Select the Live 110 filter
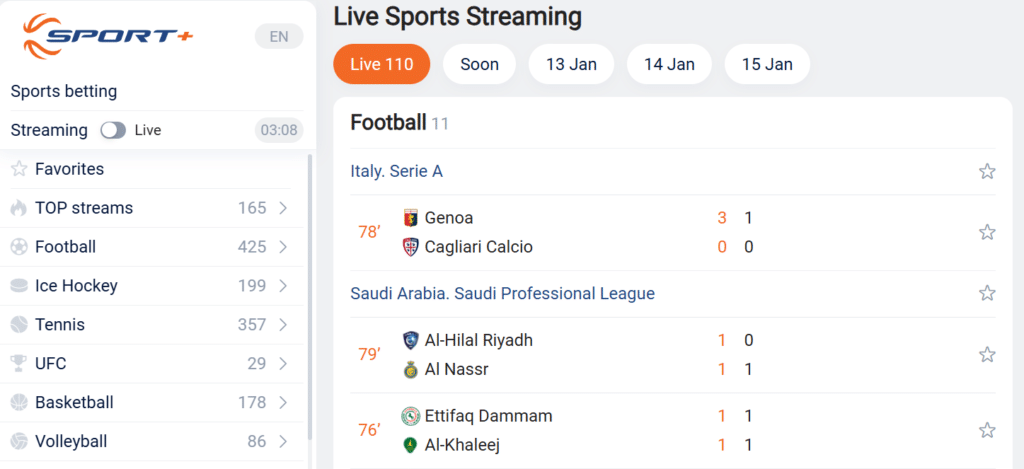The width and height of the screenshot is (1024, 469). coord(381,64)
